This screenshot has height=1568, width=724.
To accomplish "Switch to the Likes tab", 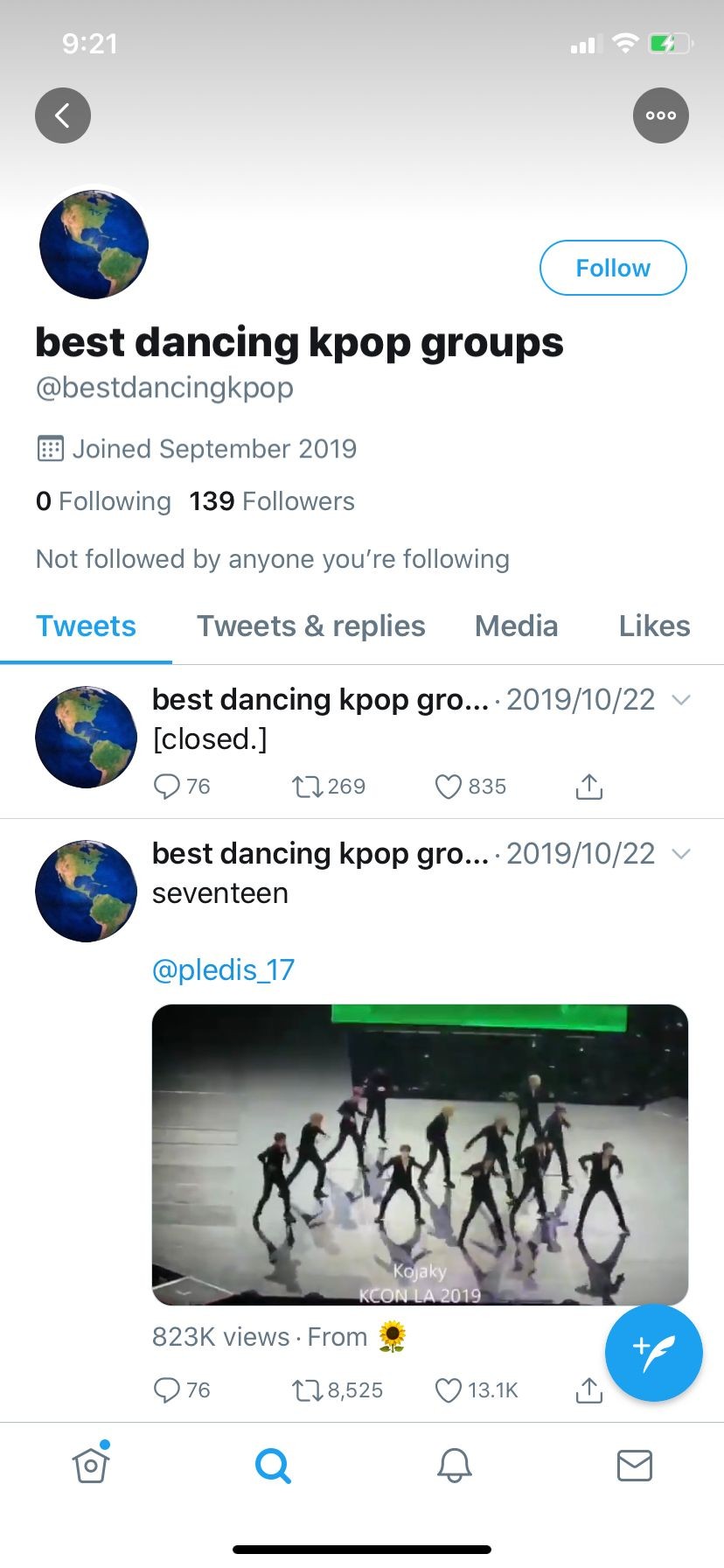I will [654, 626].
